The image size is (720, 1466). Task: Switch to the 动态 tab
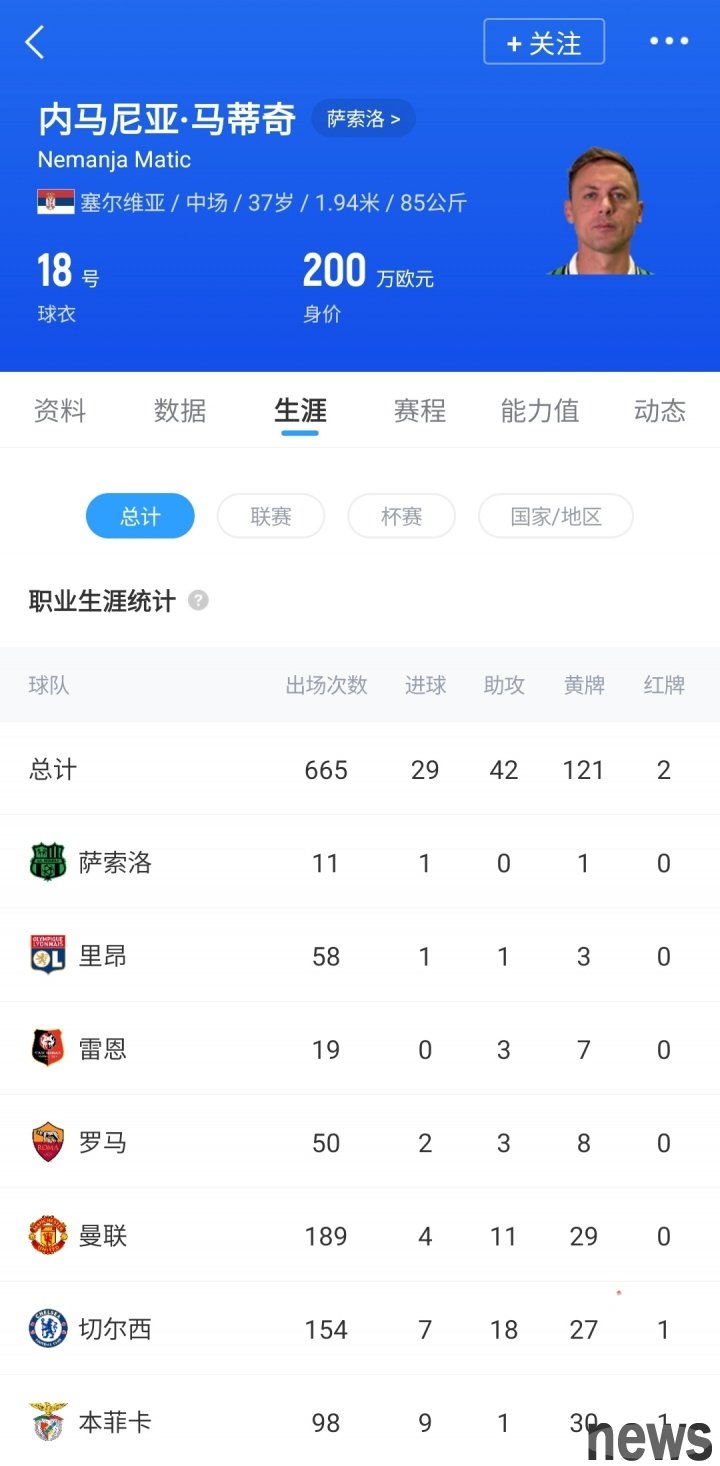(x=660, y=411)
